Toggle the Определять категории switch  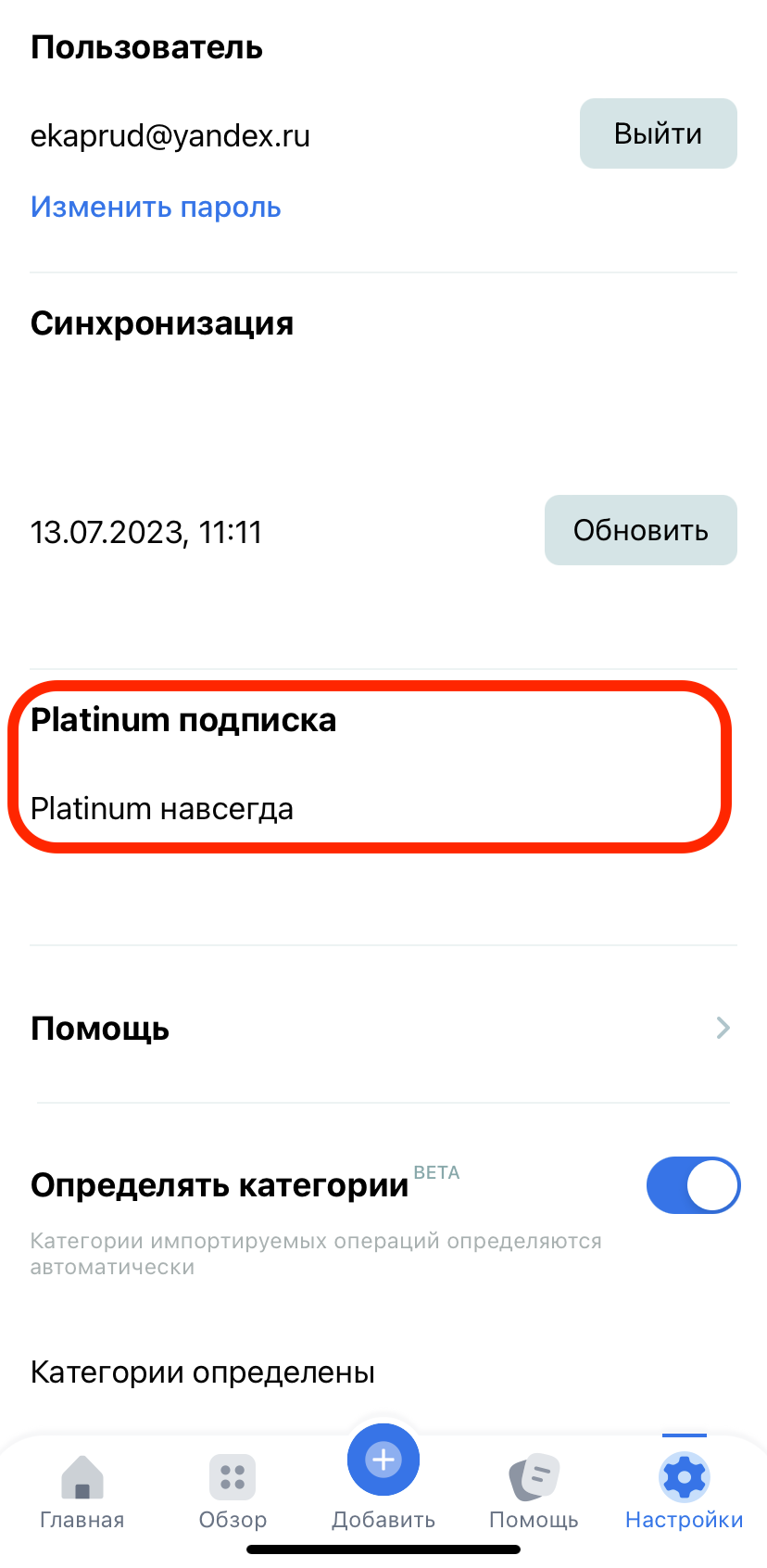pos(692,1184)
